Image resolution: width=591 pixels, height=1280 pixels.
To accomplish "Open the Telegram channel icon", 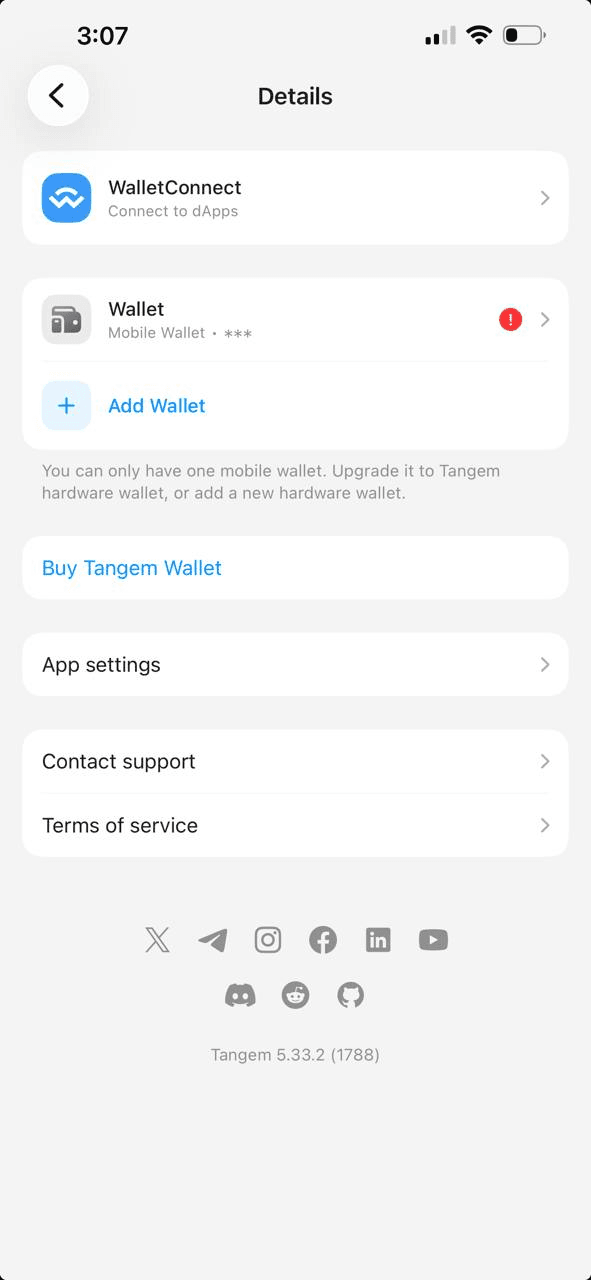I will pos(212,940).
